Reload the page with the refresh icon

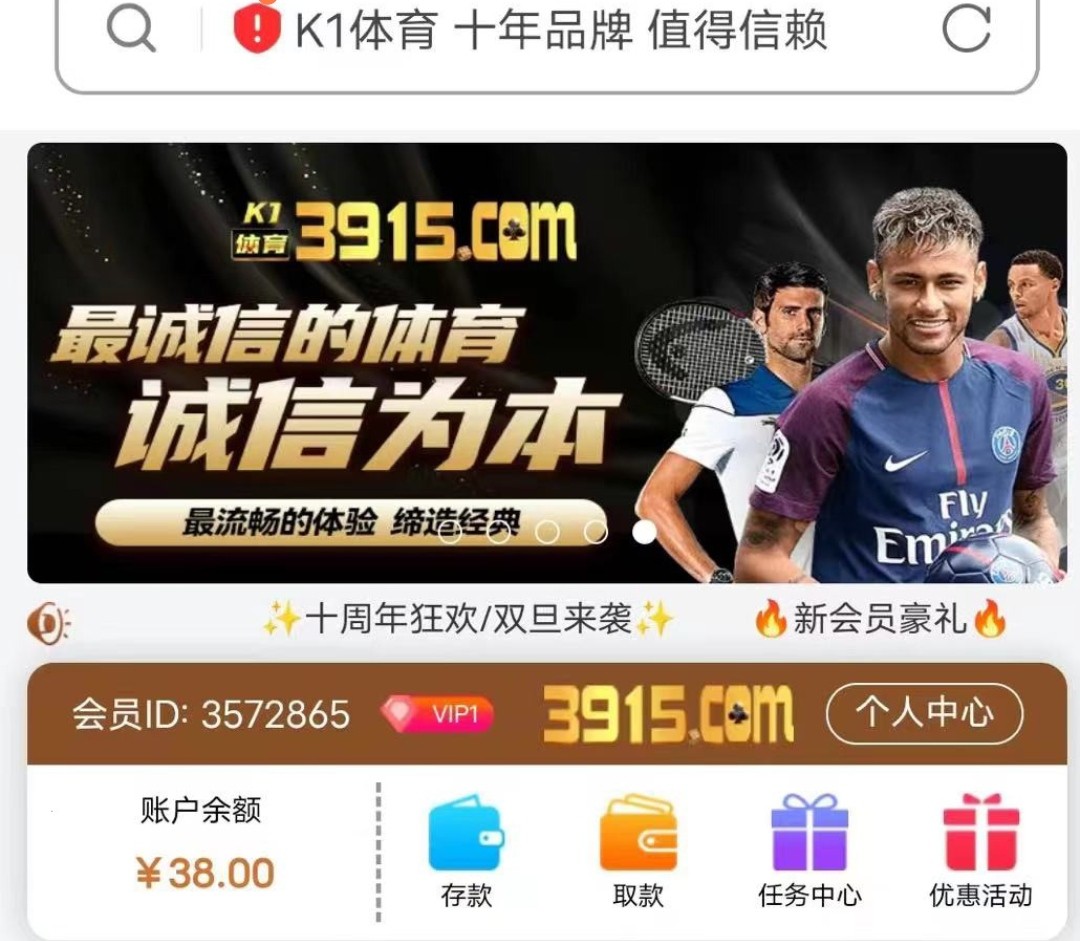pos(966,28)
